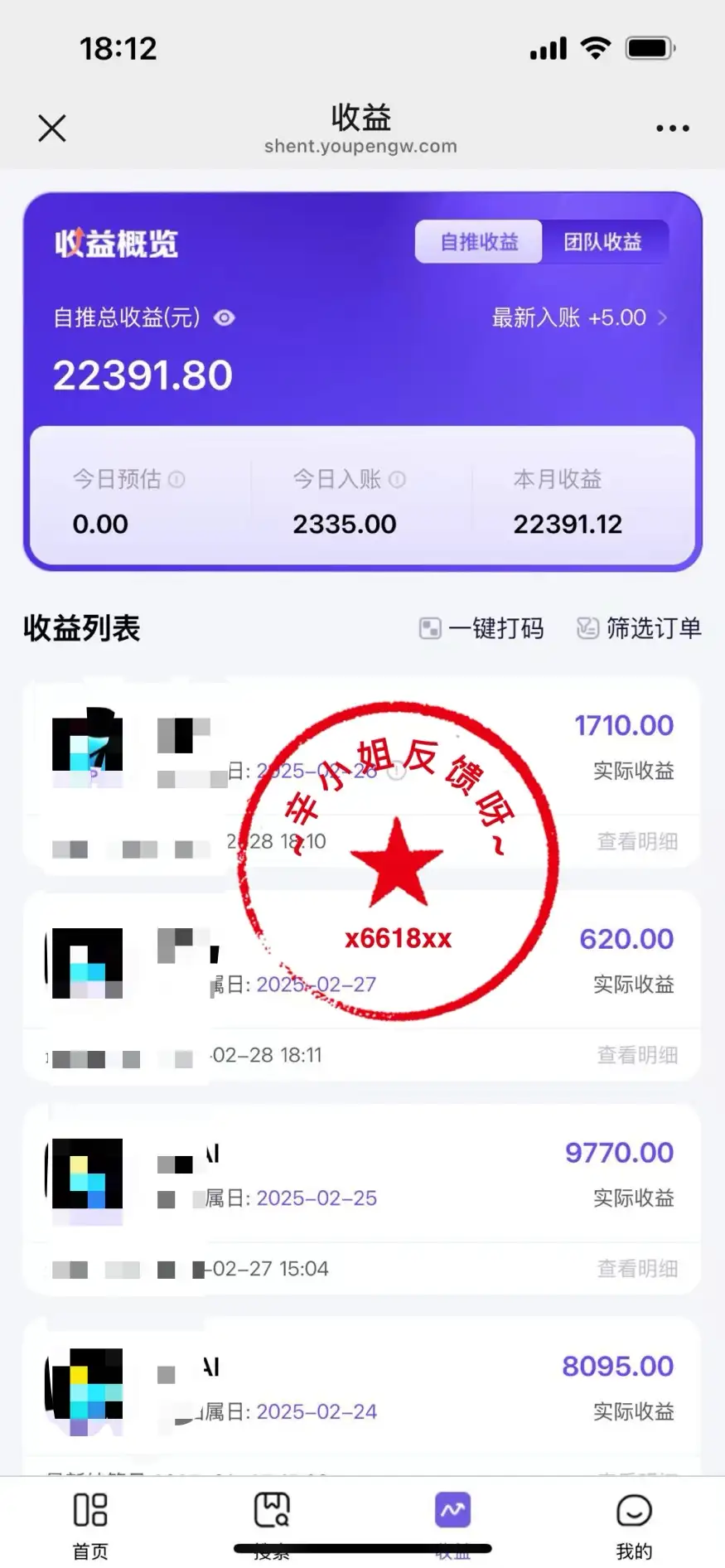Open the three-dot overflow menu
The height and width of the screenshot is (1568, 725).
click(672, 128)
